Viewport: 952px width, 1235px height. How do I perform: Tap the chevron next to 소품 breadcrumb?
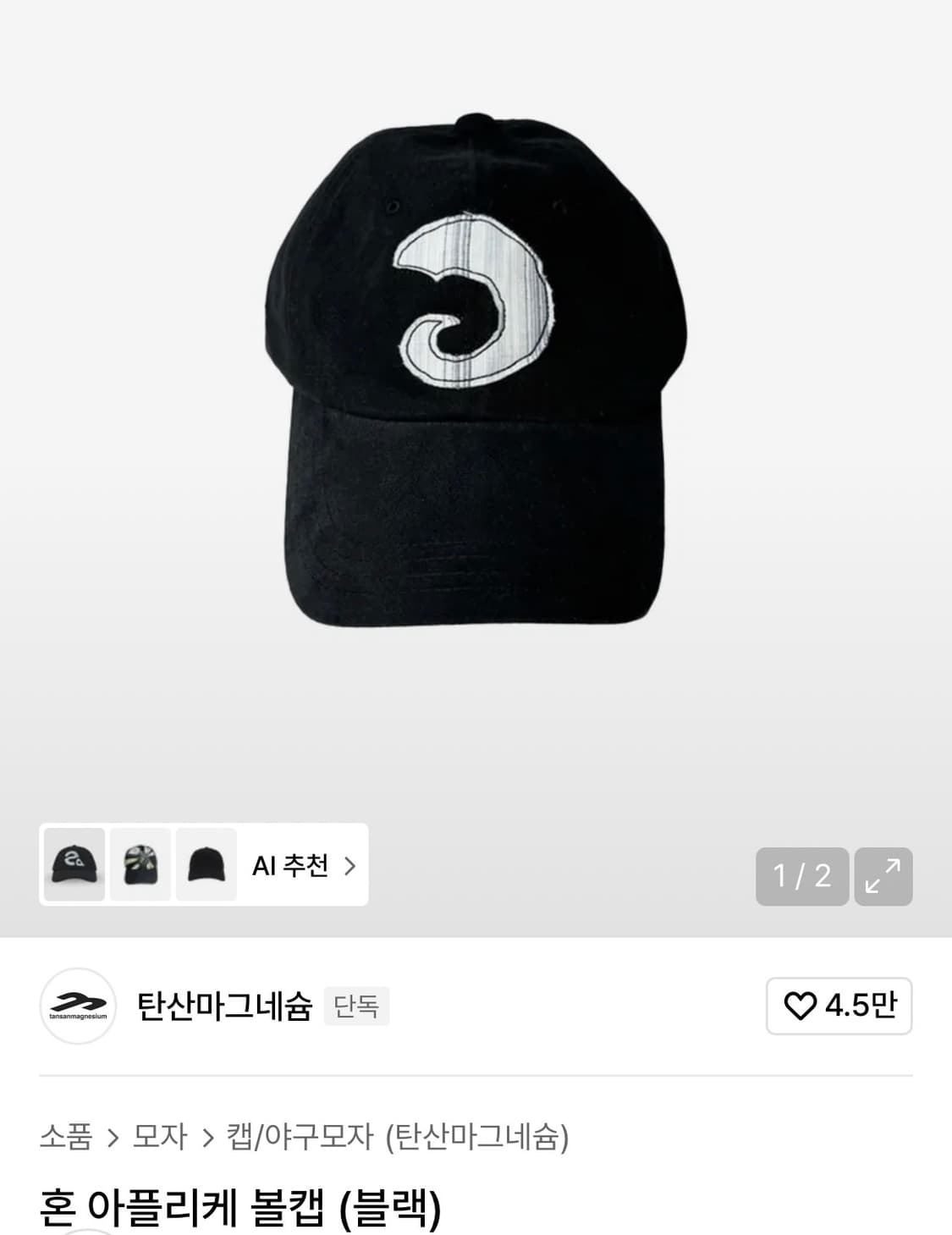pyautogui.click(x=111, y=1139)
